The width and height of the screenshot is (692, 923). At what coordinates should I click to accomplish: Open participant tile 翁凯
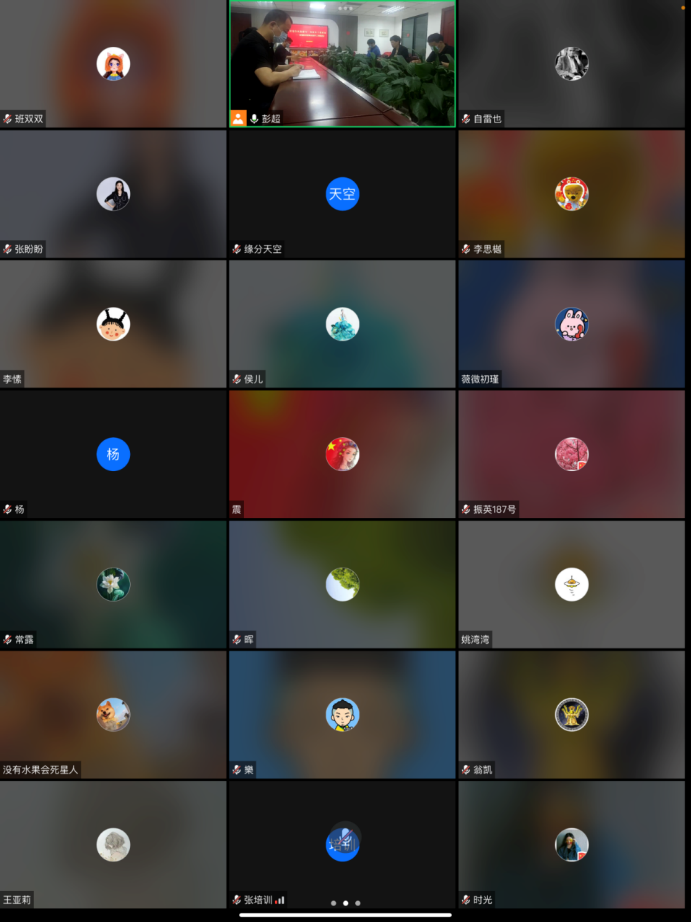(571, 714)
